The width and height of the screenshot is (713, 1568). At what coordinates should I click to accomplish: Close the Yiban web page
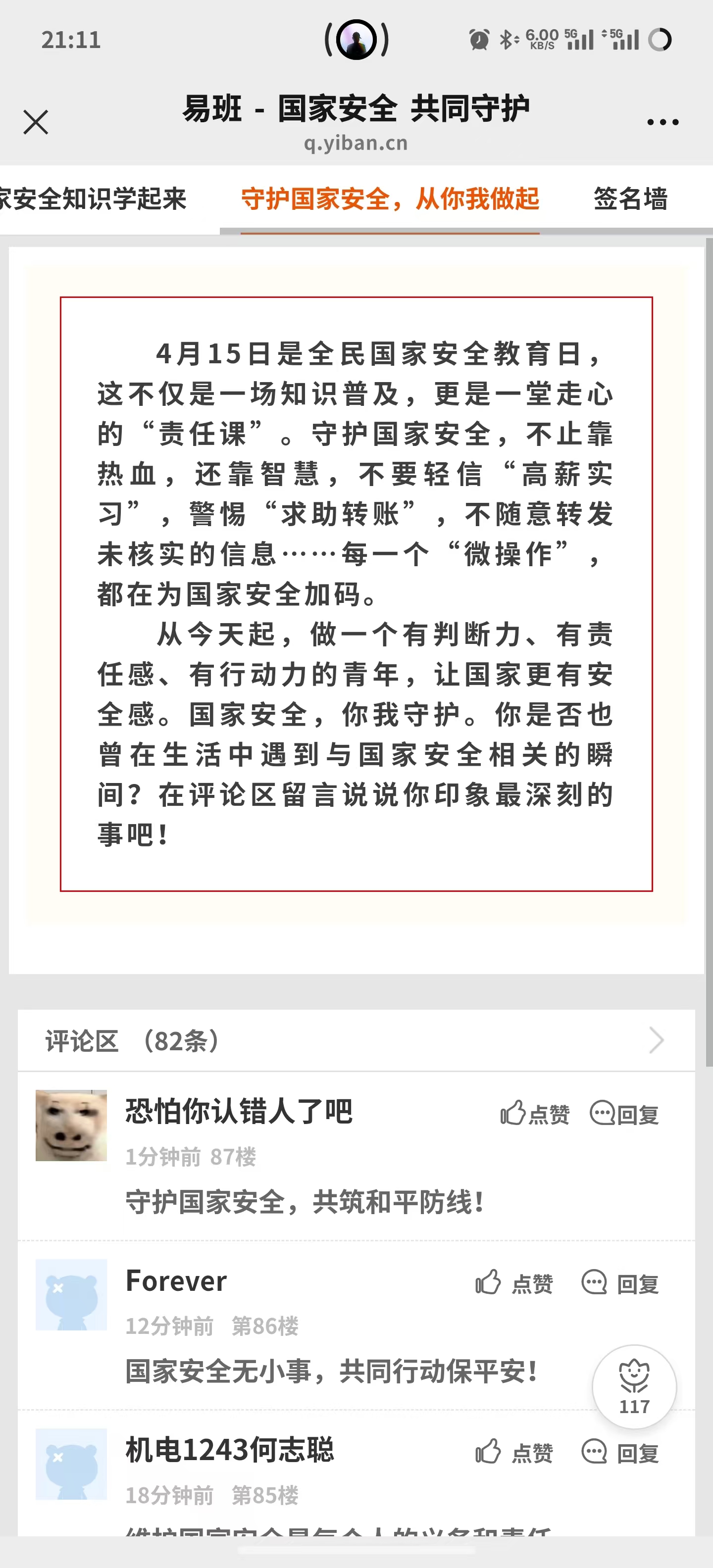tap(35, 122)
